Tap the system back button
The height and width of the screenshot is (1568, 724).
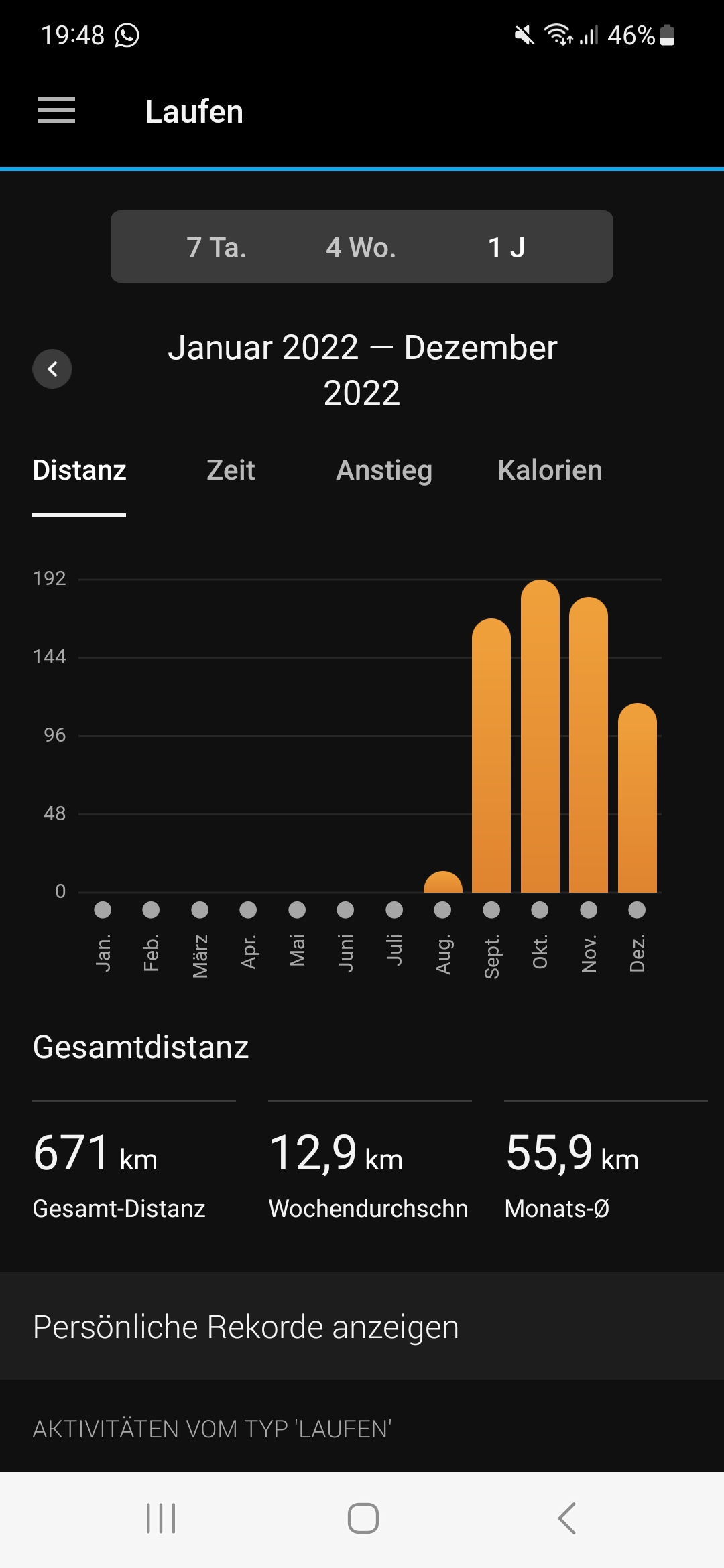pyautogui.click(x=566, y=1518)
